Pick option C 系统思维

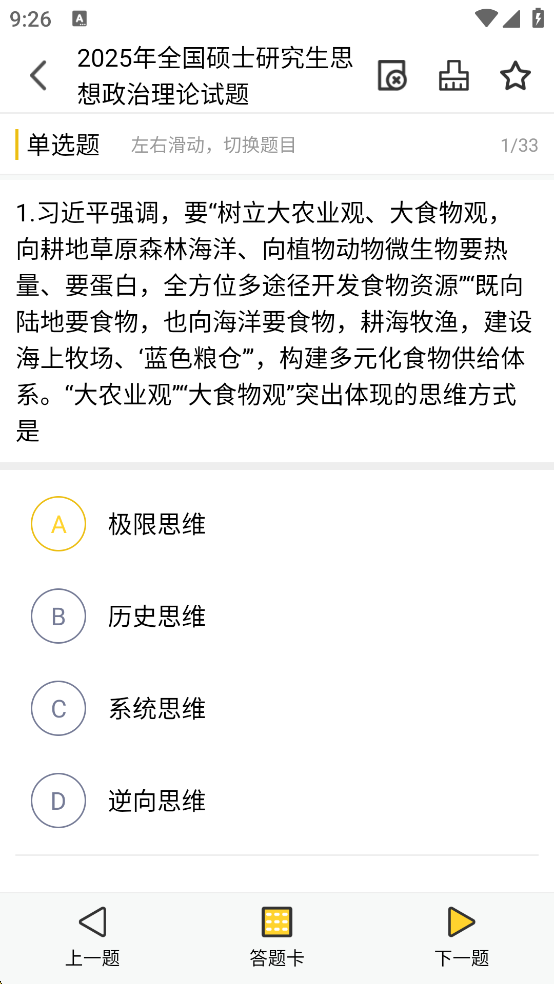click(277, 709)
